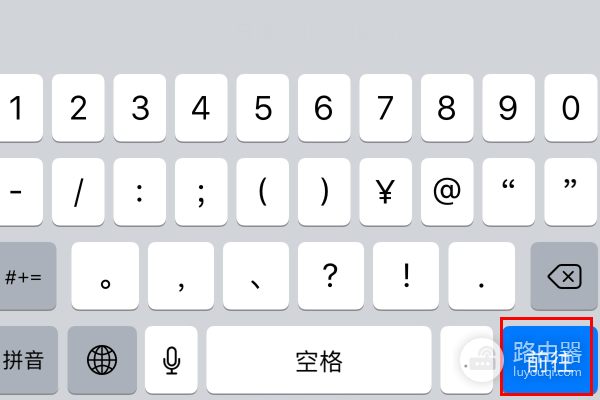Screen dimensions: 600x400
Task: Switch to the #+= symbols layout
Action: pyautogui.click(x=23, y=275)
